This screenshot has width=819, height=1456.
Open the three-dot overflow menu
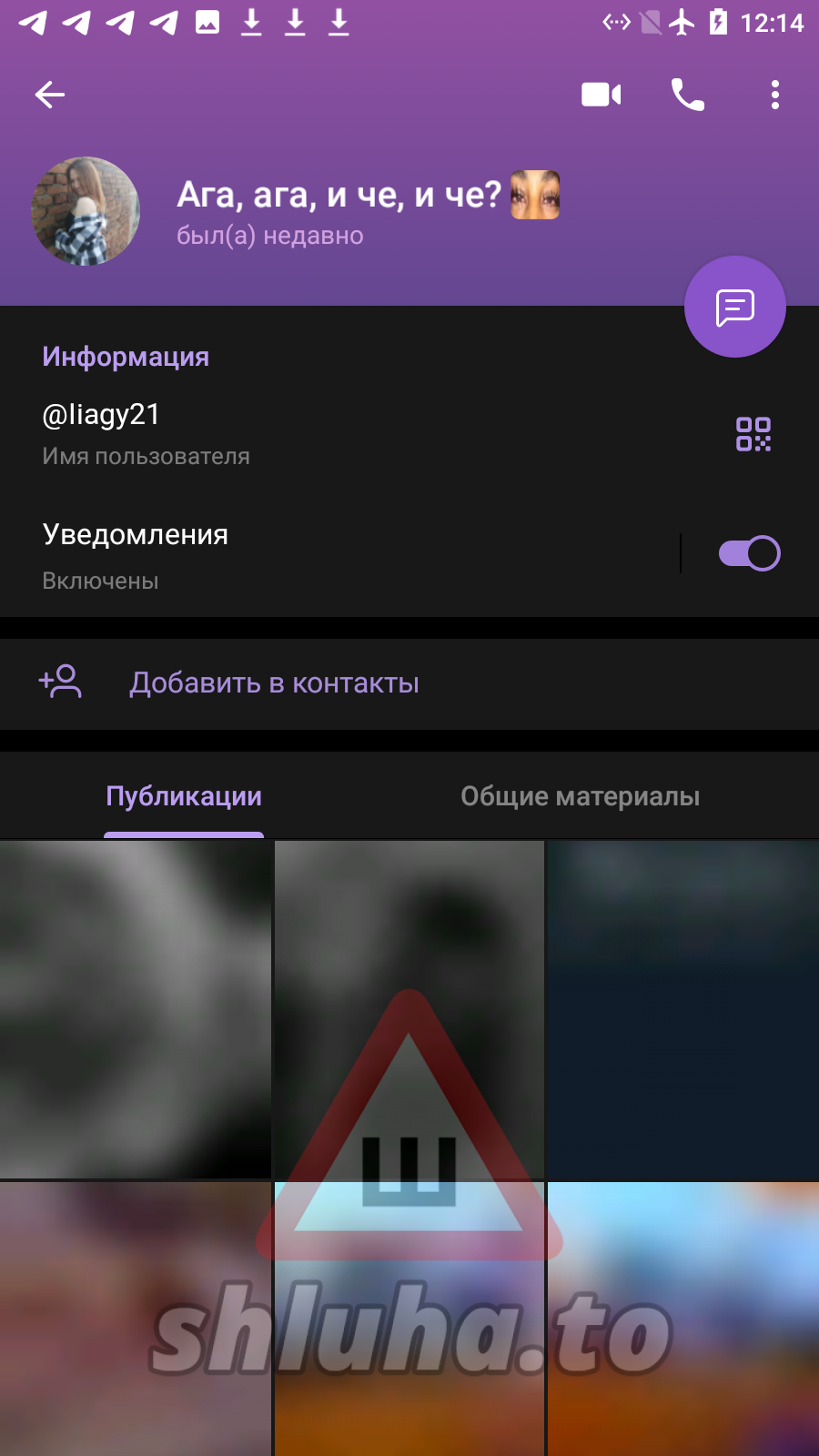774,95
